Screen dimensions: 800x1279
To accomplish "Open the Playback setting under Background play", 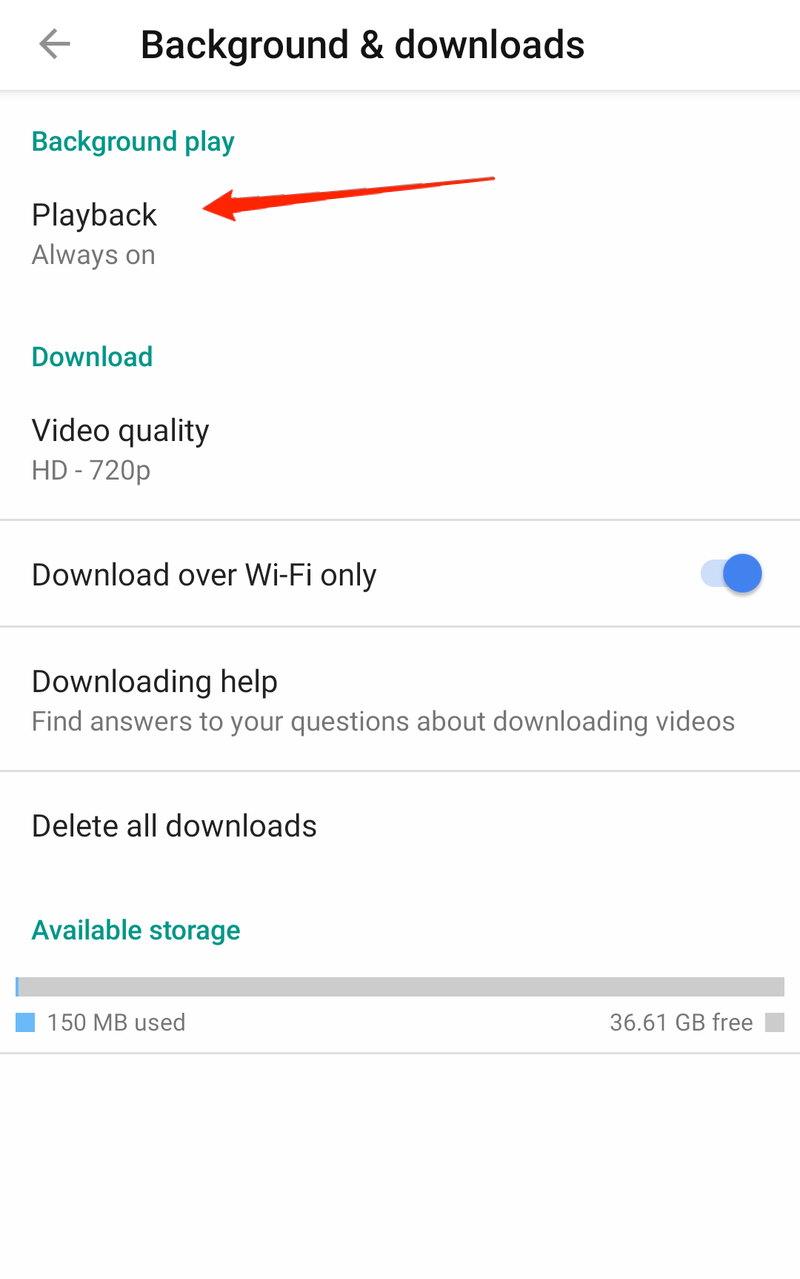I will (x=94, y=215).
